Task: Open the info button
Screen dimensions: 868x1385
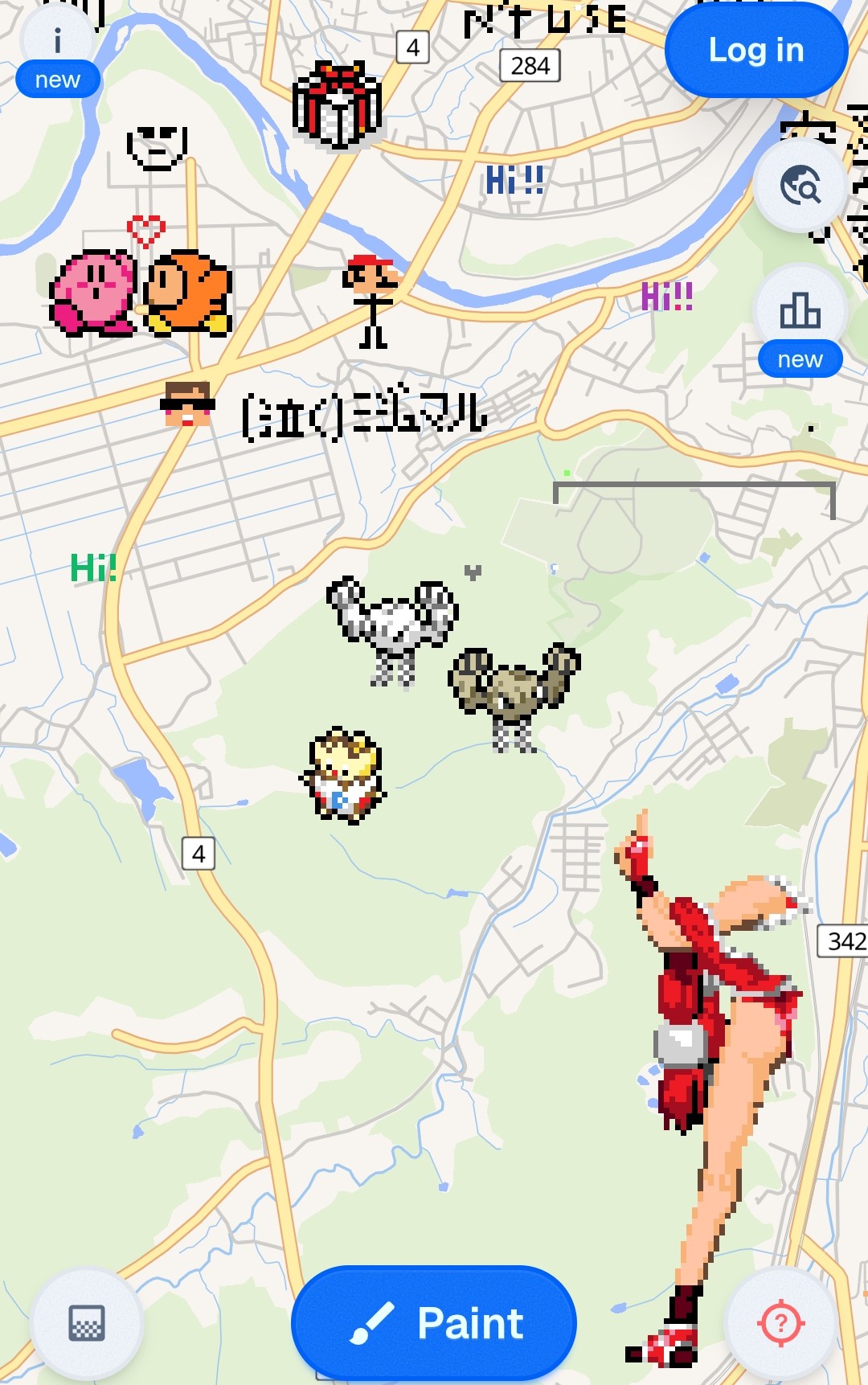Action: (57, 42)
